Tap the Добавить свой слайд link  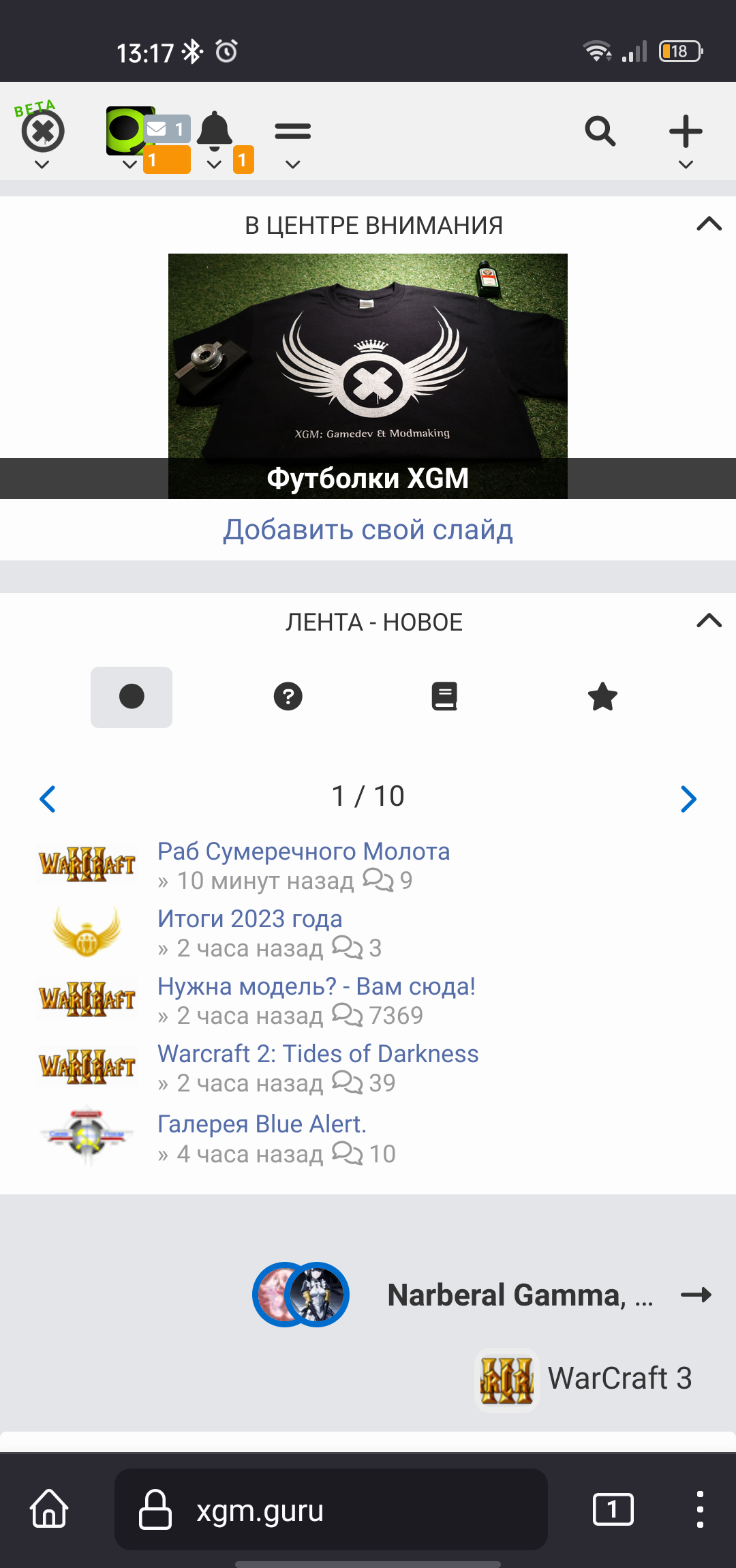pyautogui.click(x=368, y=530)
